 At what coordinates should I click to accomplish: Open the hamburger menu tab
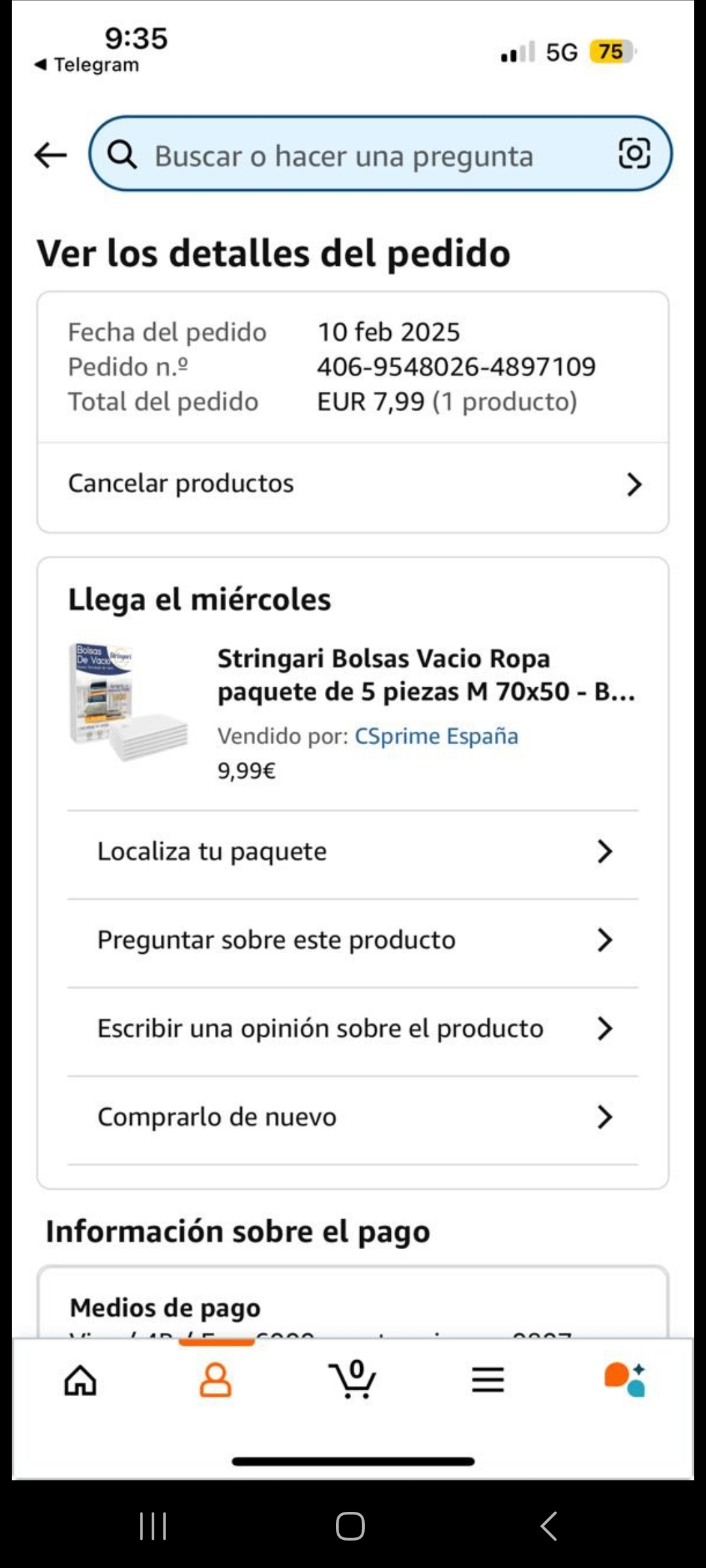[x=488, y=1380]
